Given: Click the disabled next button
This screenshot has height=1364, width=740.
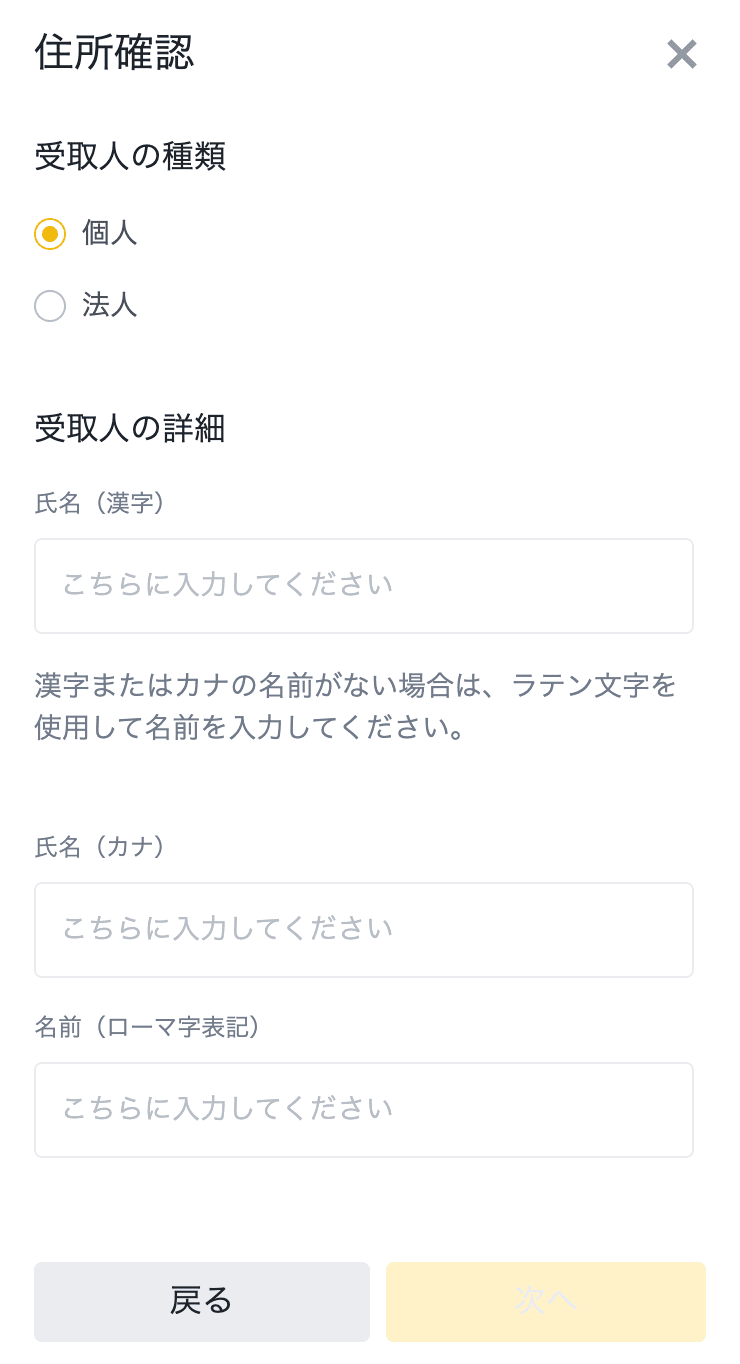Looking at the screenshot, I should pos(545,1301).
